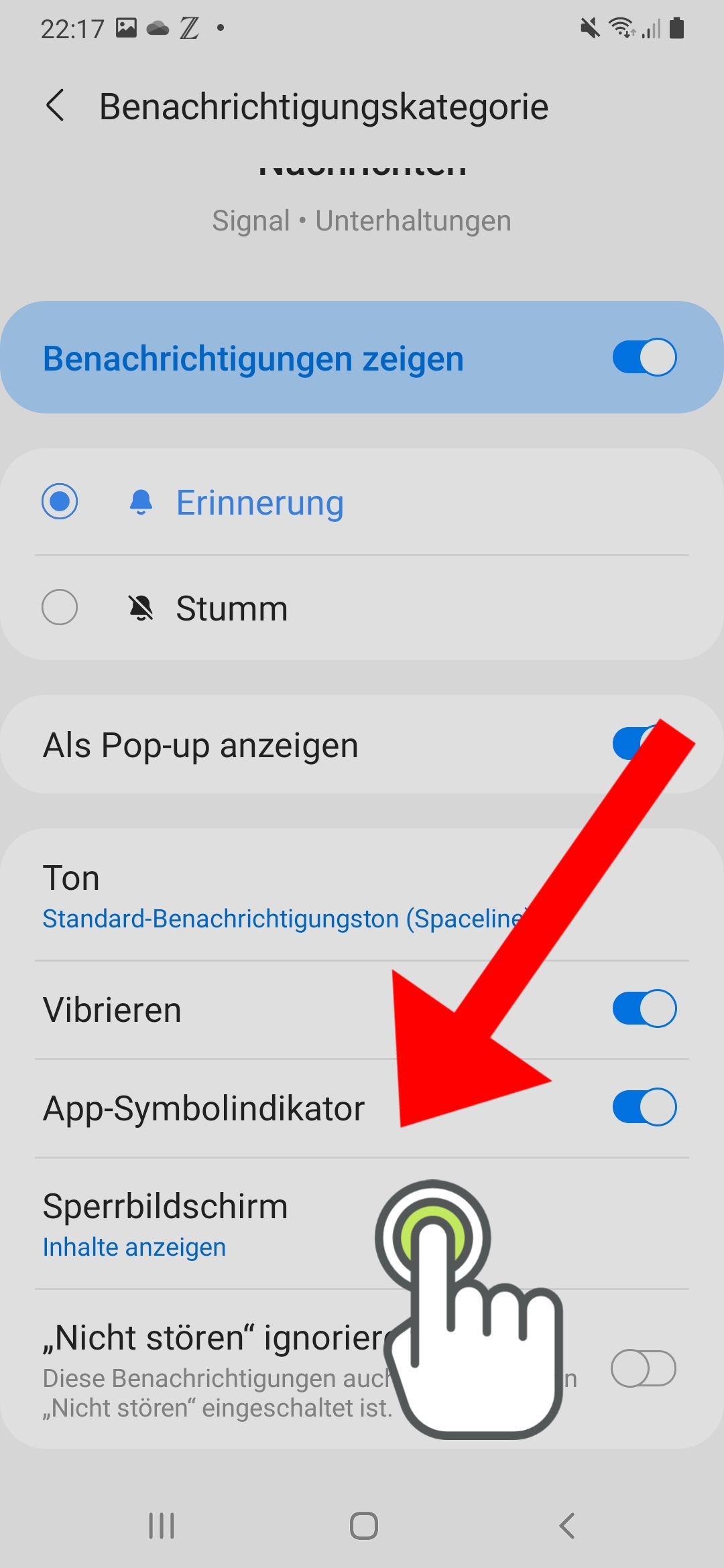Image resolution: width=724 pixels, height=1568 pixels.
Task: Open Sperrbildschirm settings
Action: coord(362,1224)
